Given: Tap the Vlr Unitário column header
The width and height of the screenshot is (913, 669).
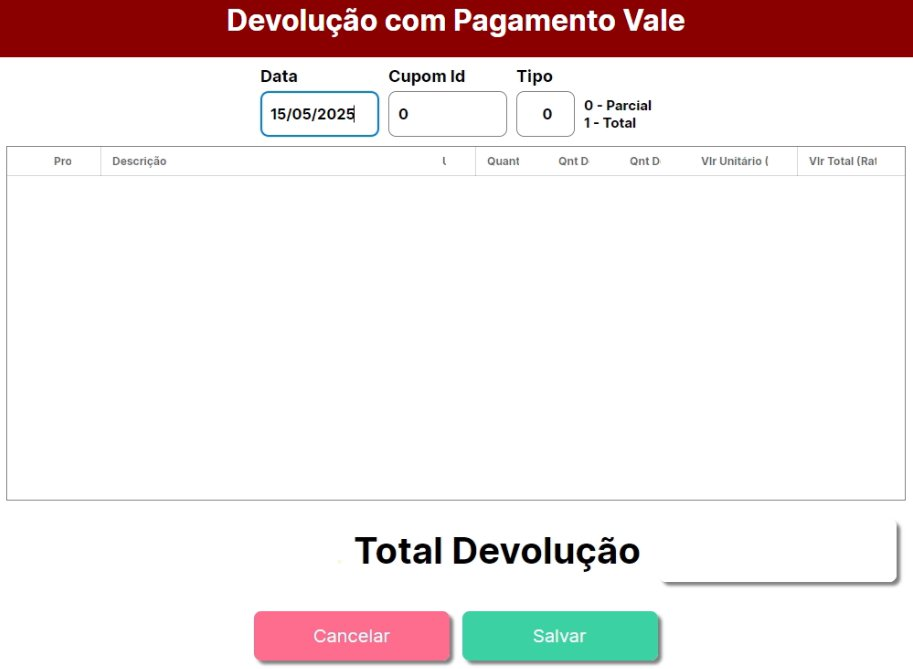Looking at the screenshot, I should 734,161.
